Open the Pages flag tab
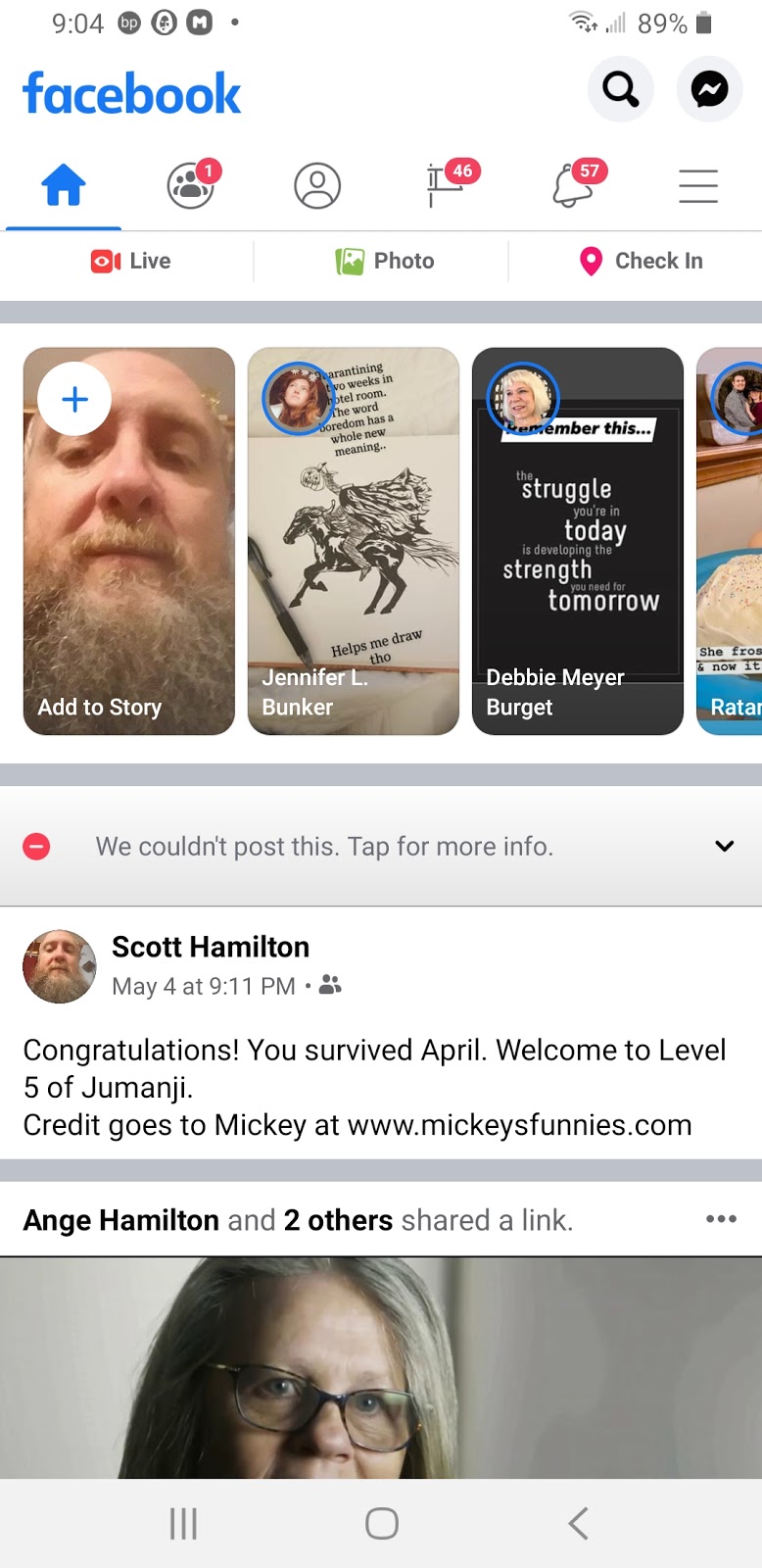 (445, 185)
